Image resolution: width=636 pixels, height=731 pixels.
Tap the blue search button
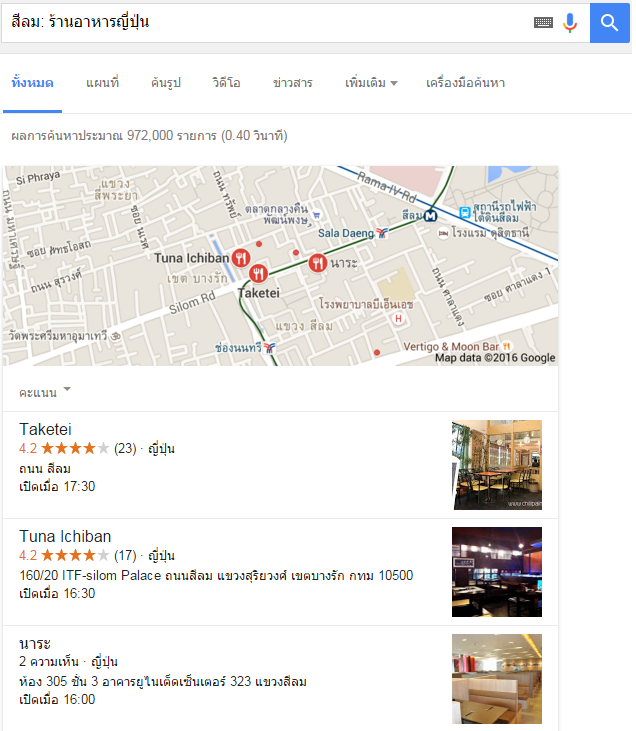pyautogui.click(x=609, y=22)
